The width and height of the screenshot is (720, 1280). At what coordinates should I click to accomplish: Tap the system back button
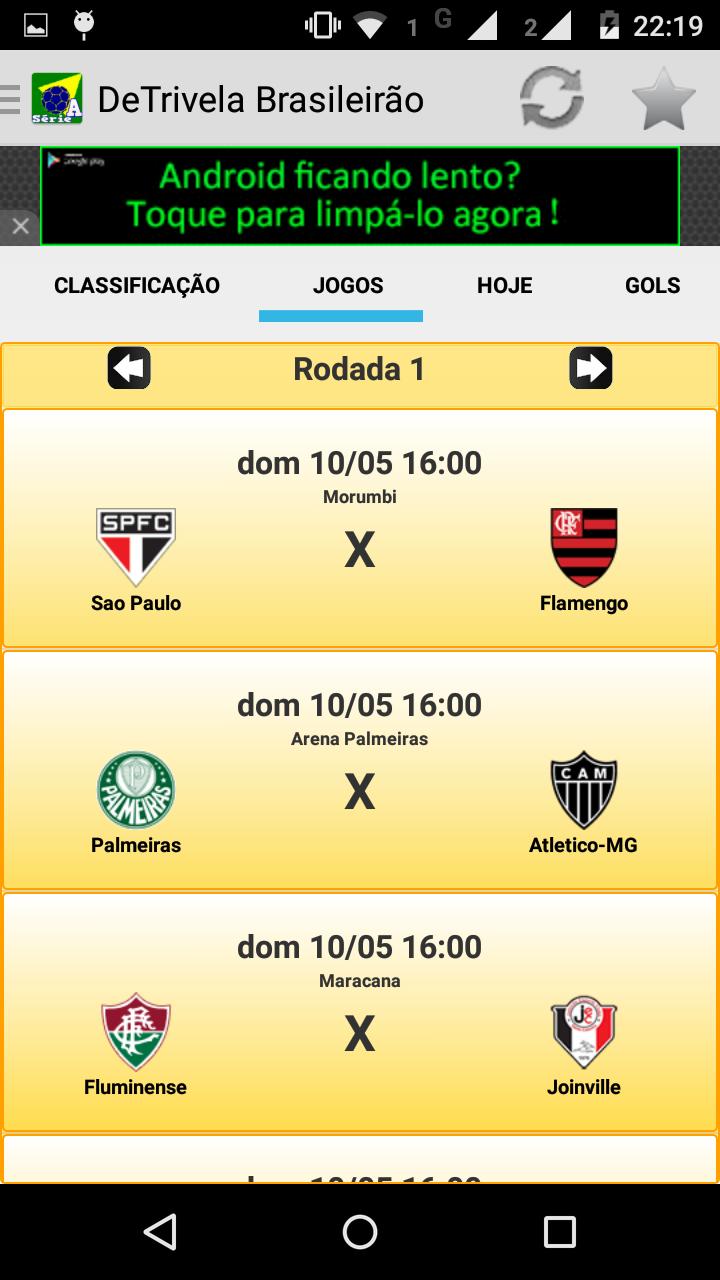pos(160,1232)
